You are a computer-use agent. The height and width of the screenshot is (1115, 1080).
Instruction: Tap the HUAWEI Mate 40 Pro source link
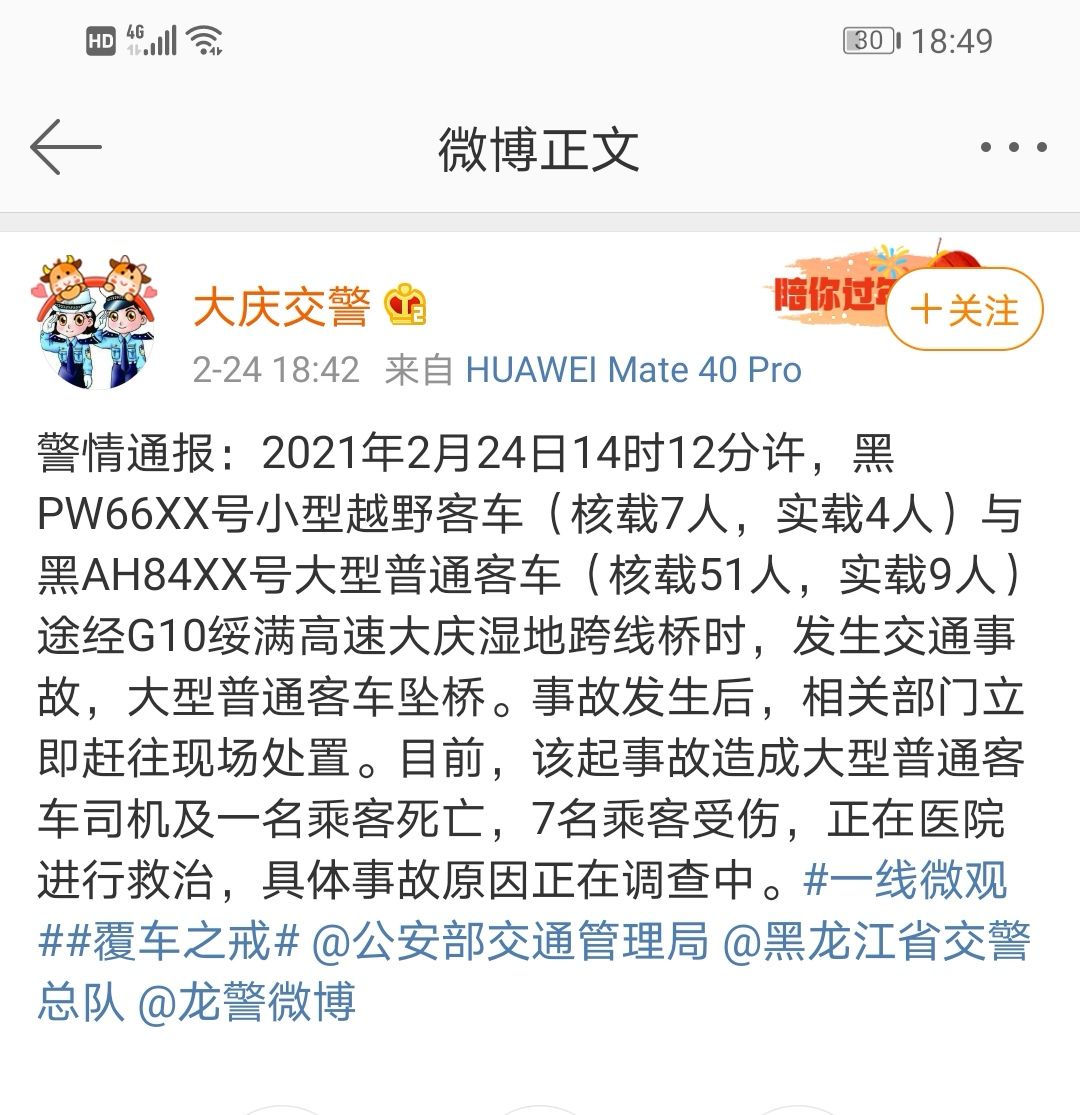tap(634, 371)
